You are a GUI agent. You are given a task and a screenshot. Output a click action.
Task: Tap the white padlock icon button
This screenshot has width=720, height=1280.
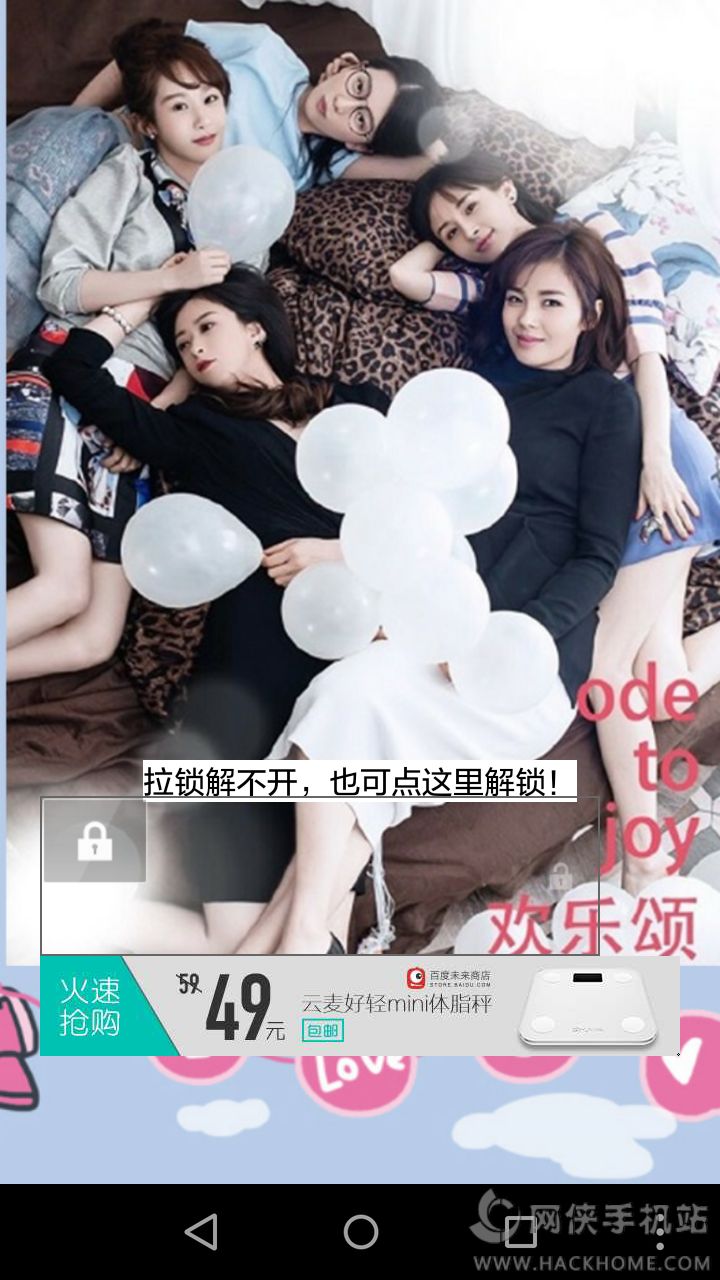coord(95,842)
